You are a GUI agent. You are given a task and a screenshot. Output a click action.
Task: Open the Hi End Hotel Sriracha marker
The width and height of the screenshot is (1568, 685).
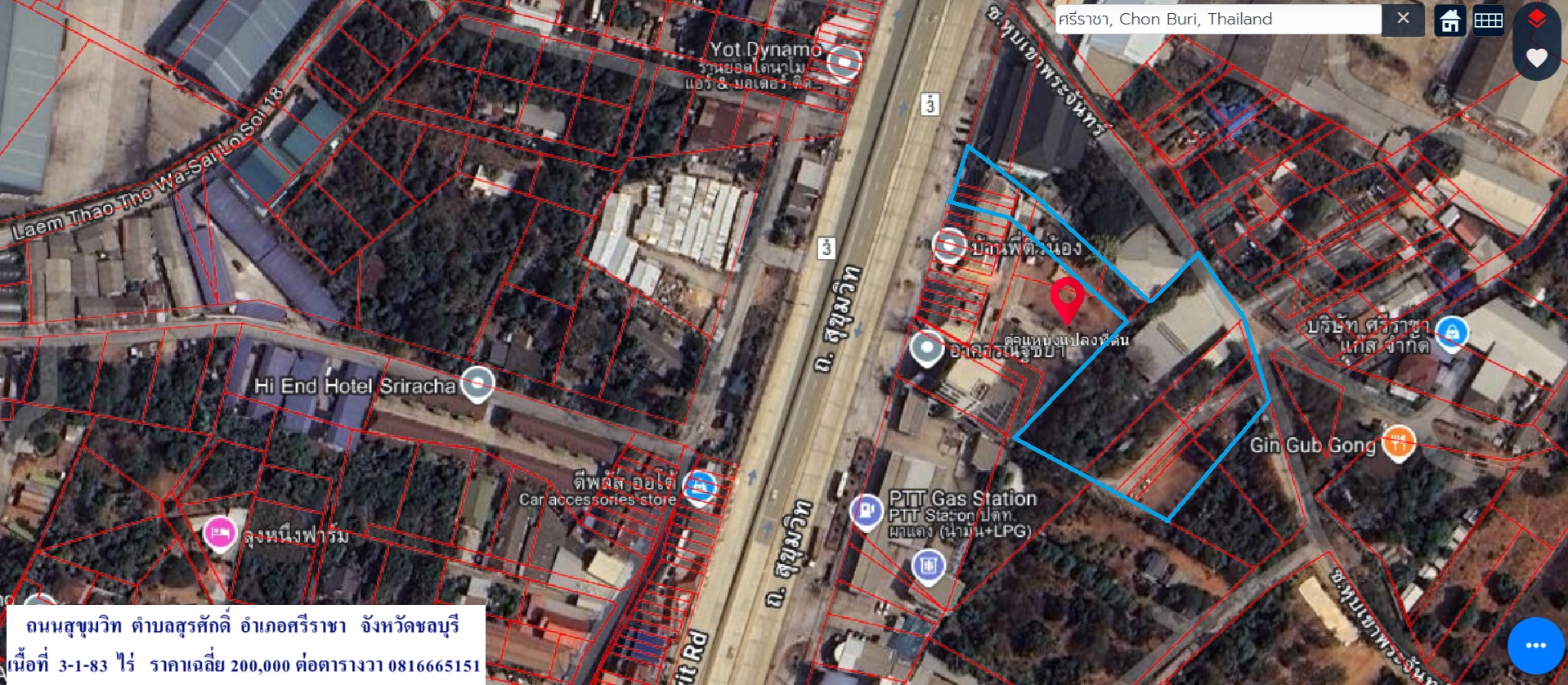477,383
